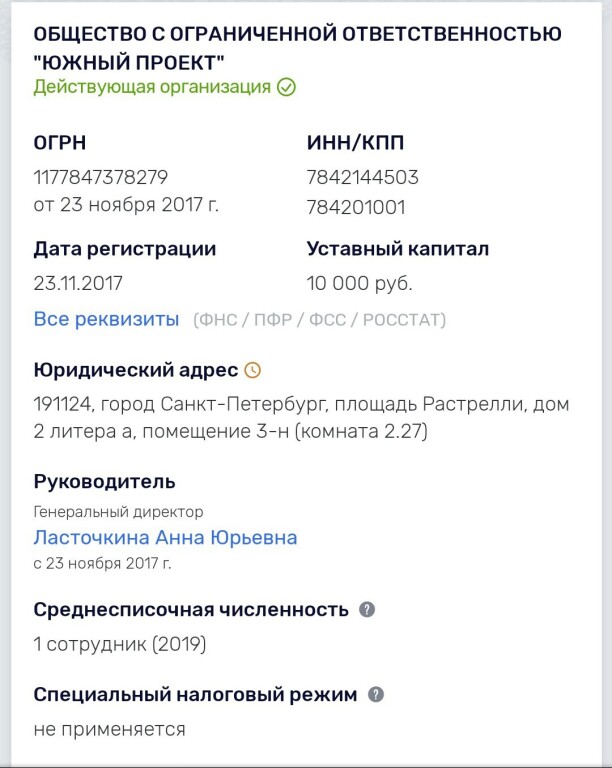Open director Ласточкина Анна Юрьевна's profile
Viewport: 612px width, 768px height.
pos(165,538)
